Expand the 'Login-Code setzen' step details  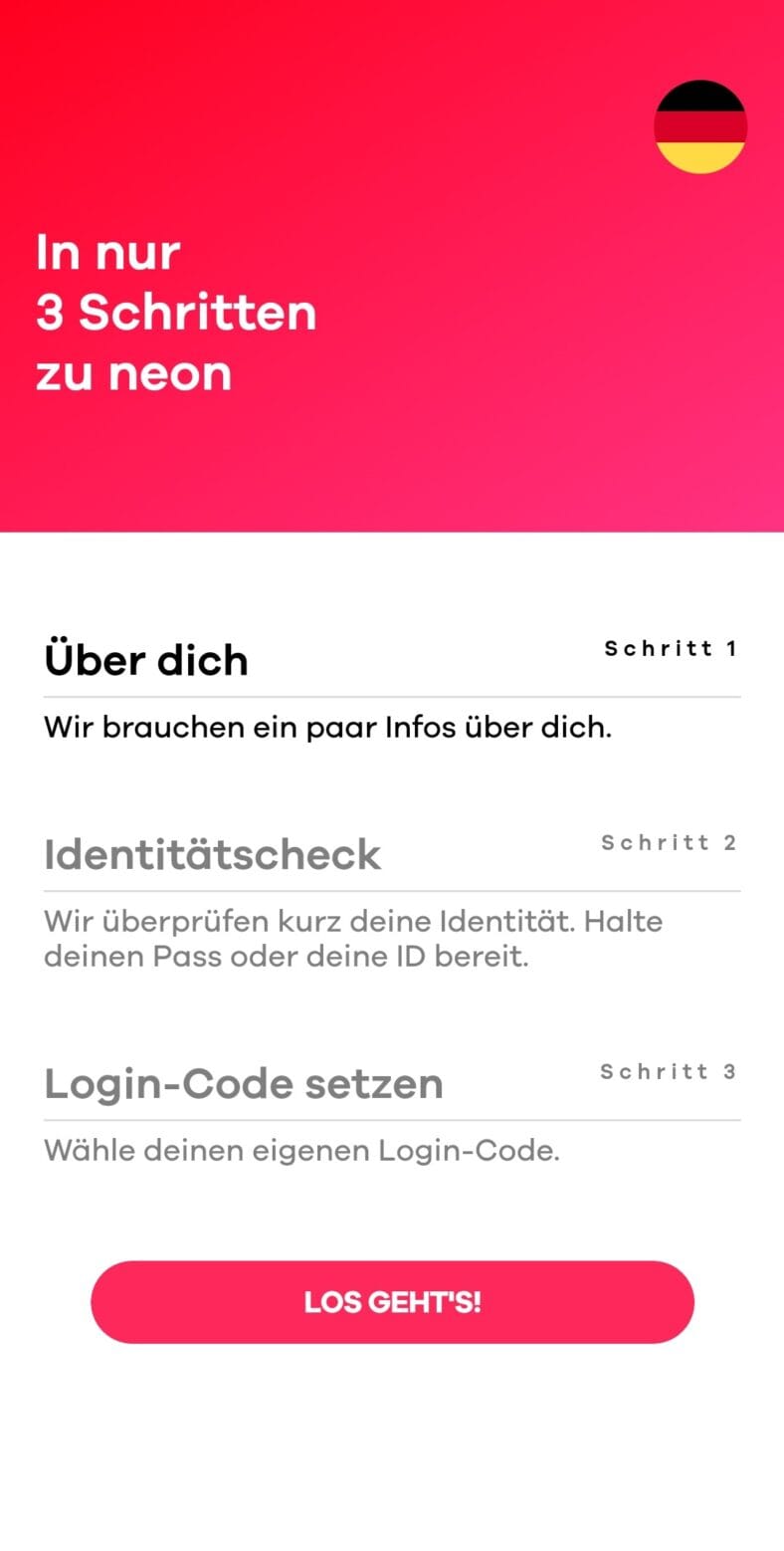tap(244, 1083)
